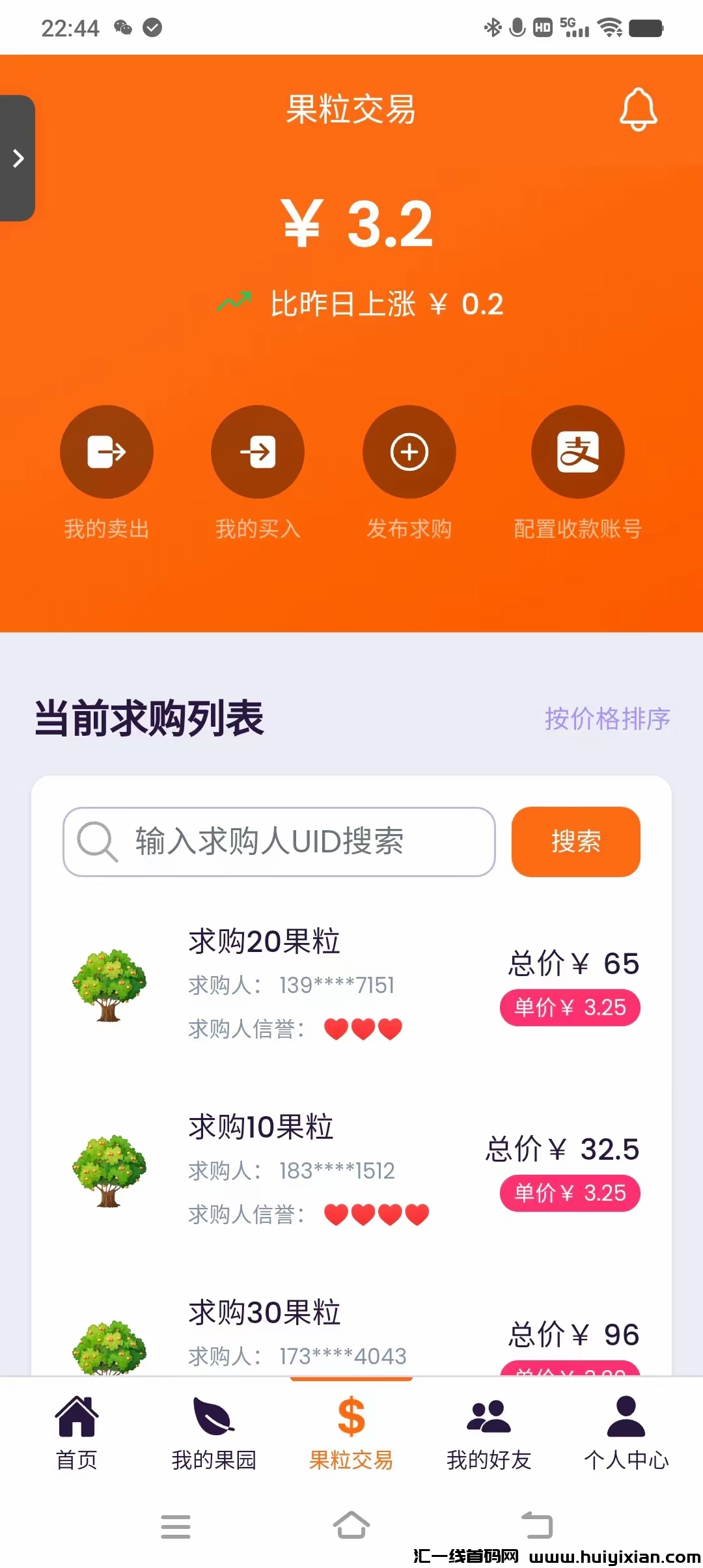The height and width of the screenshot is (1568, 703).
Task: Select the 我的买入 buy icon
Action: (x=257, y=451)
